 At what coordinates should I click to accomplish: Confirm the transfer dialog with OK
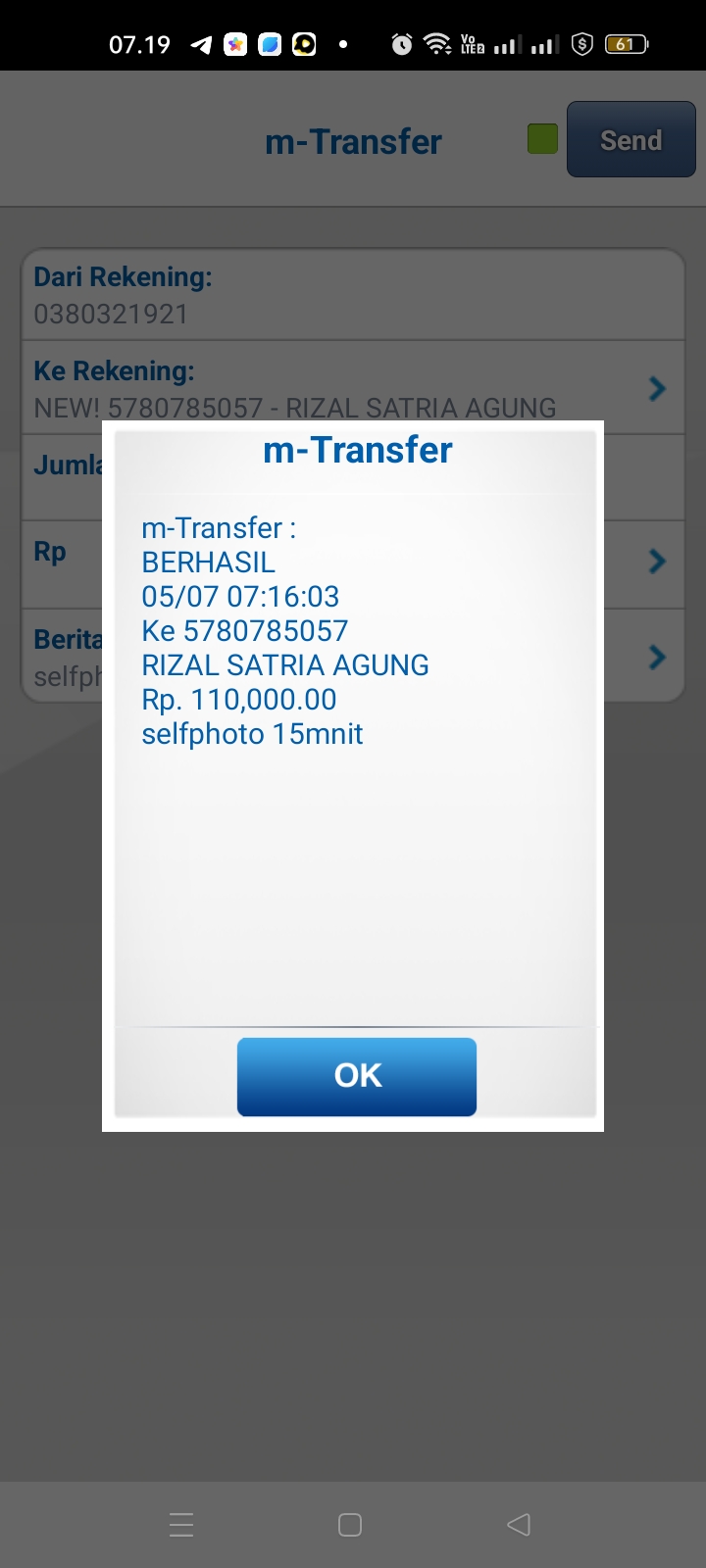357,1076
